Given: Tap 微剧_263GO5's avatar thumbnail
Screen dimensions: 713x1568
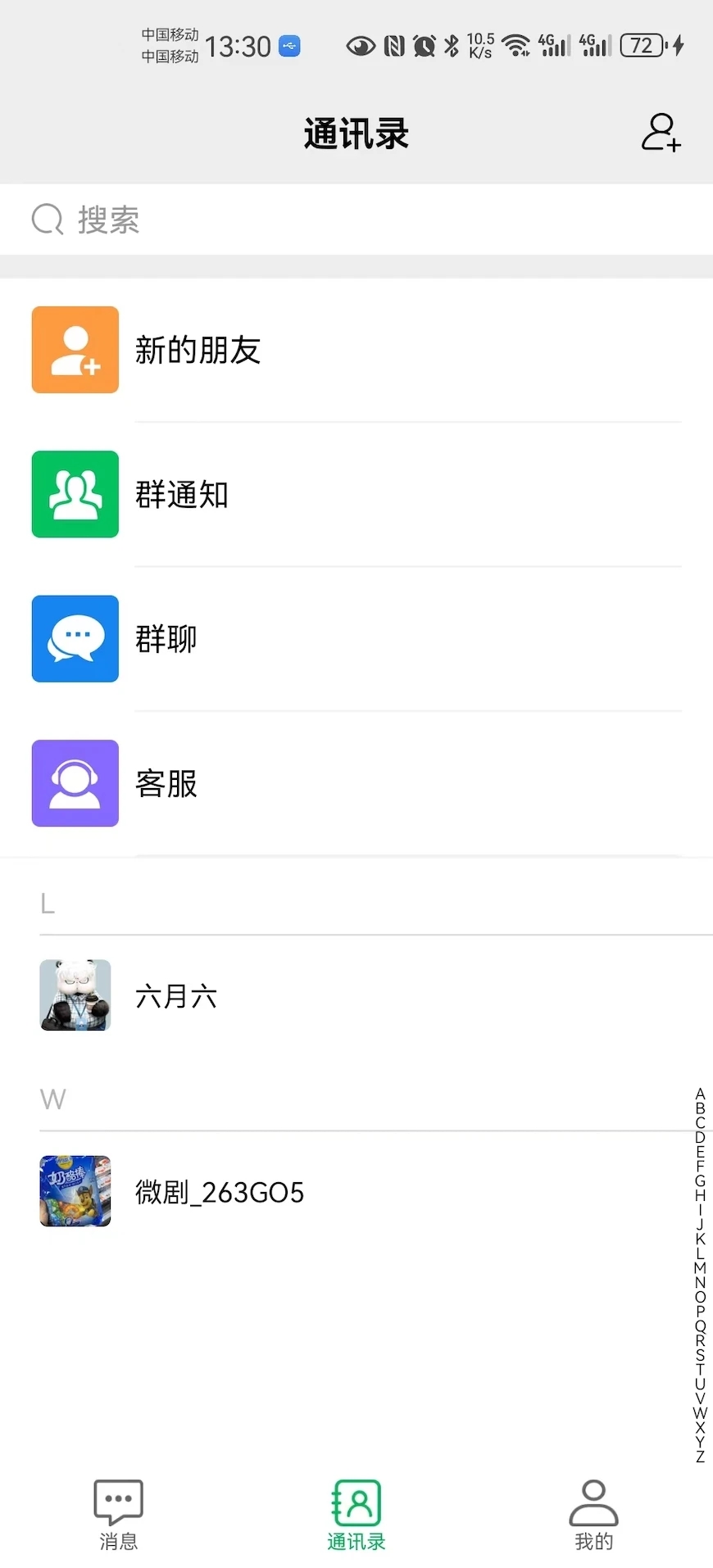Looking at the screenshot, I should coord(75,1191).
